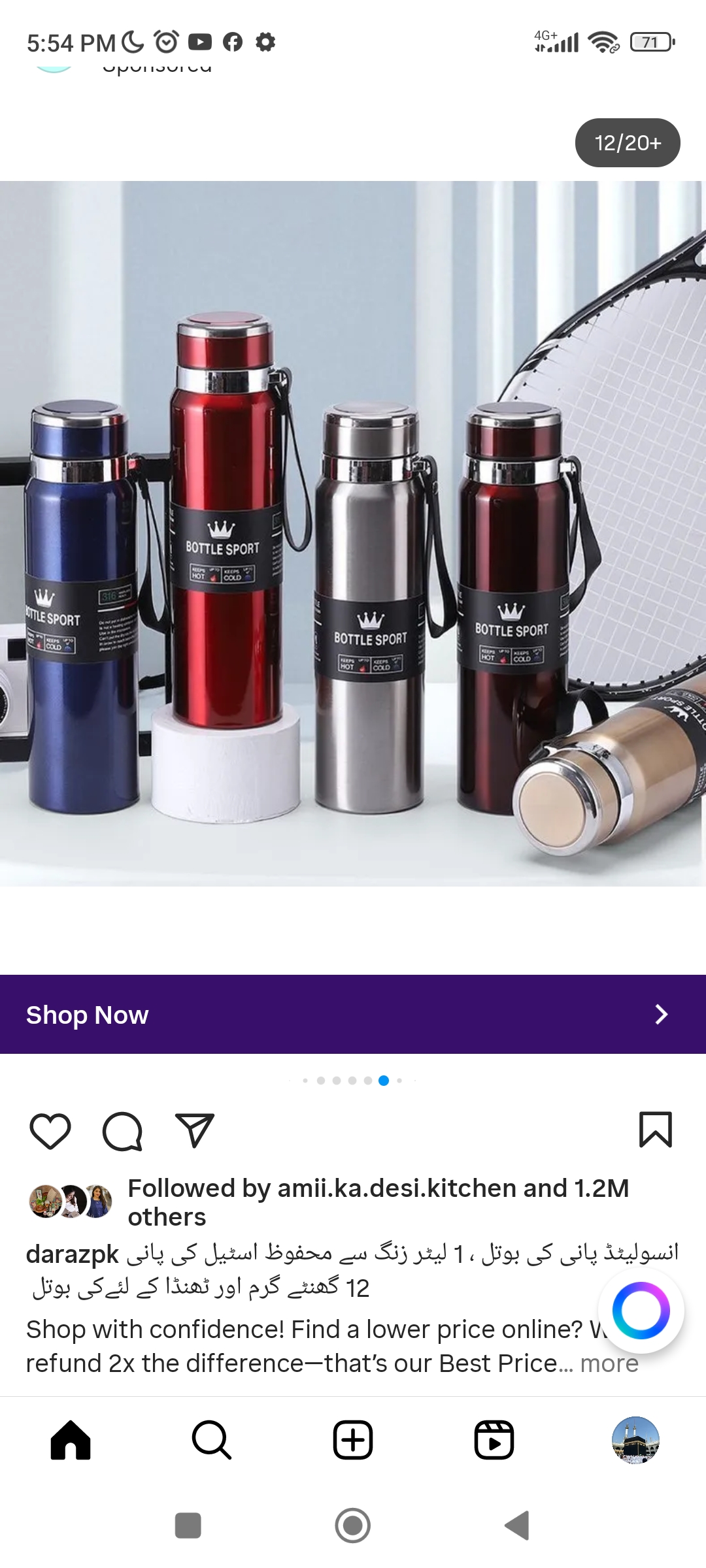Open the bottle product image
The image size is (706, 1568).
pos(353,533)
